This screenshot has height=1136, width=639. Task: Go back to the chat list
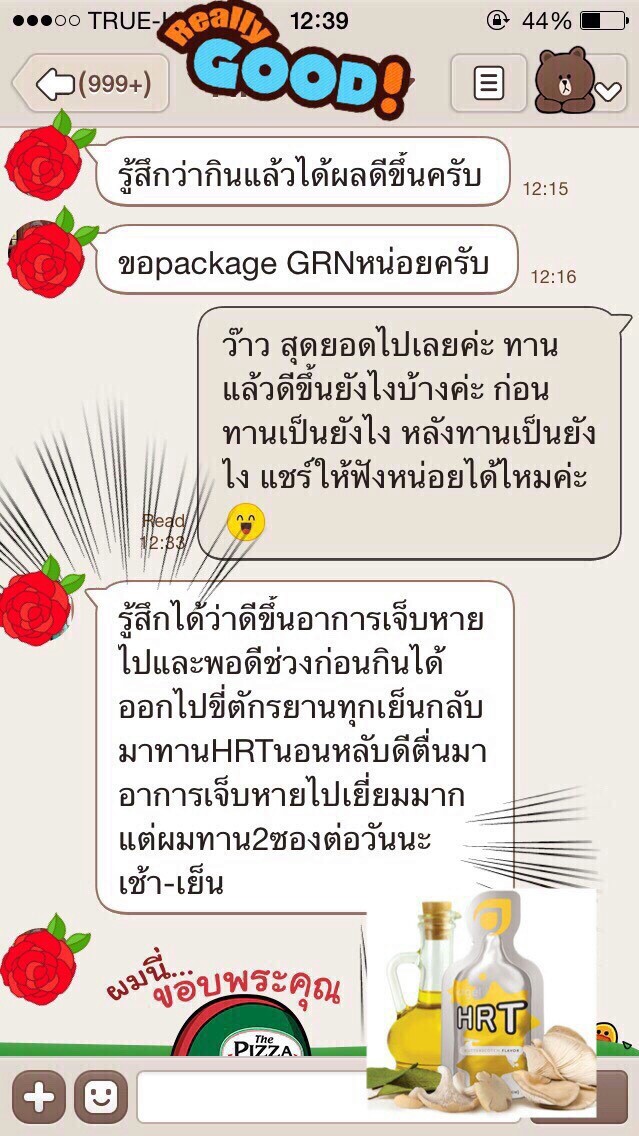(92, 84)
